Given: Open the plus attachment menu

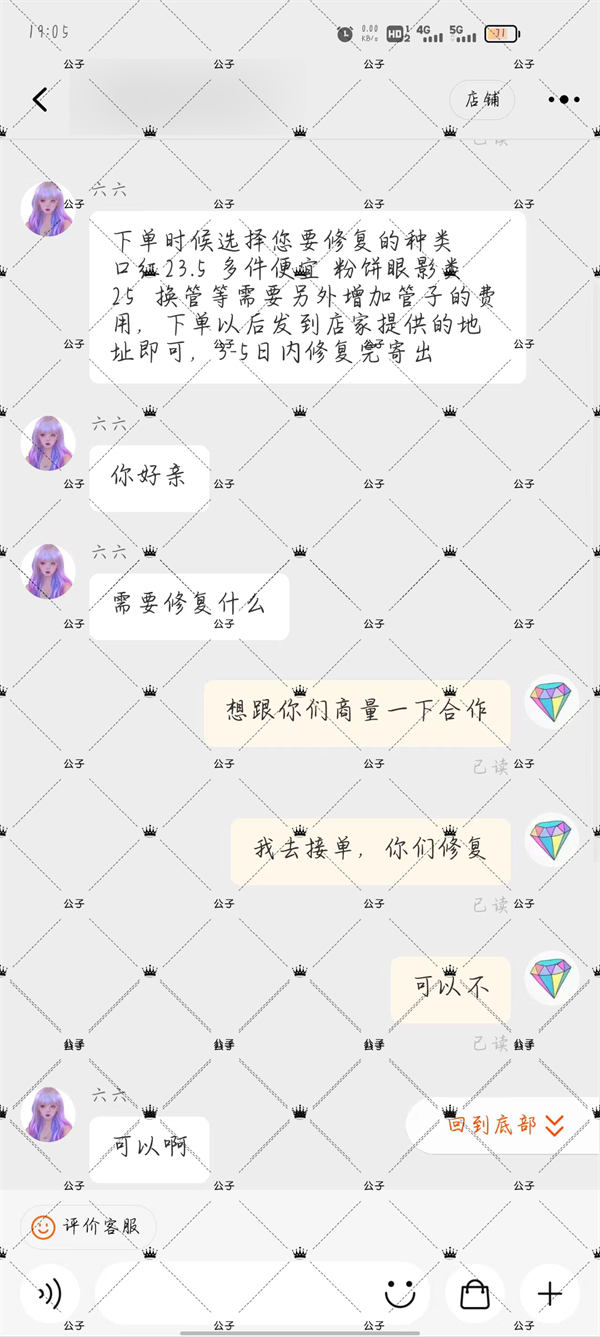Looking at the screenshot, I should coord(550,1294).
